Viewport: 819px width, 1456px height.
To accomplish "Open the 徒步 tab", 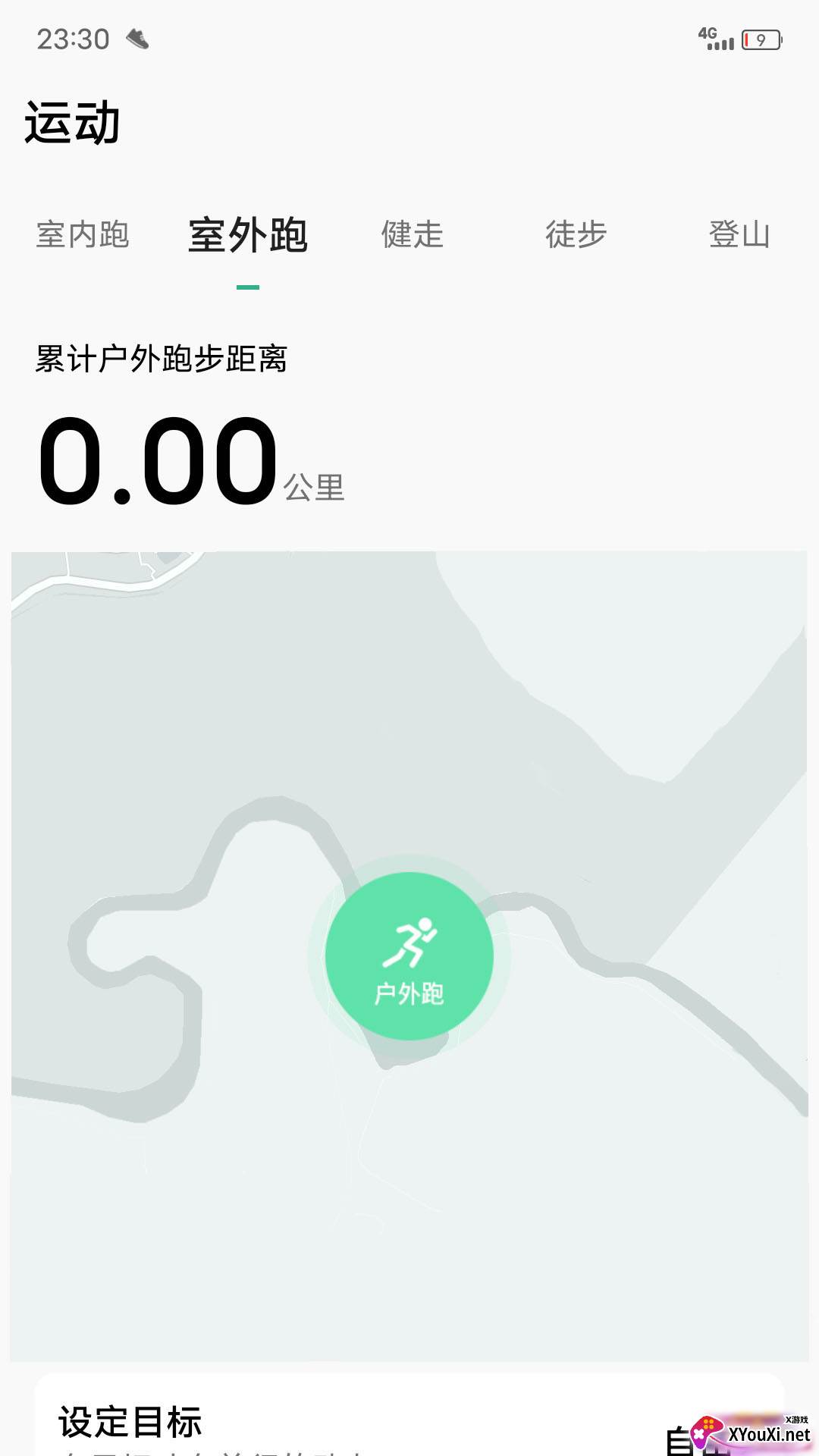I will 576,234.
